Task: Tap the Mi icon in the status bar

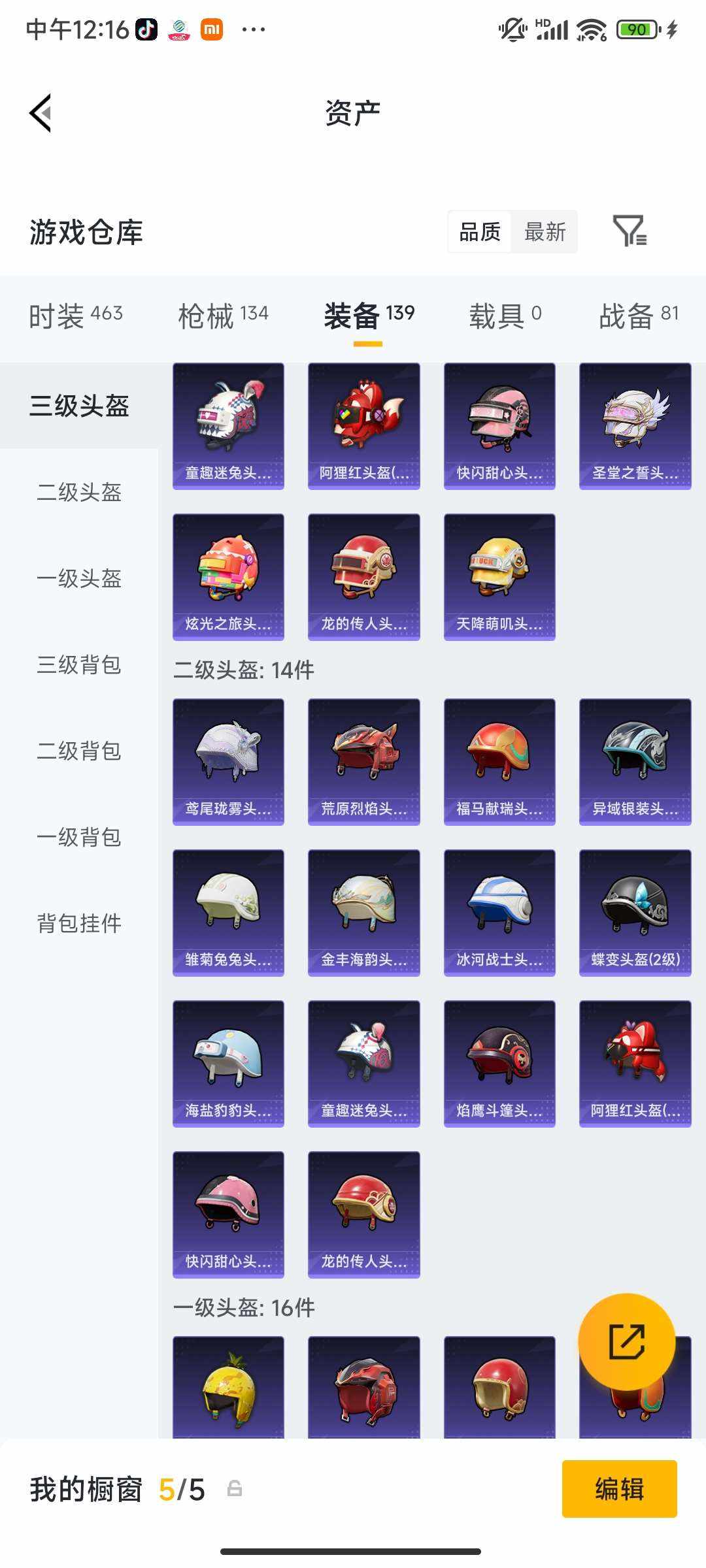Action: click(211, 29)
